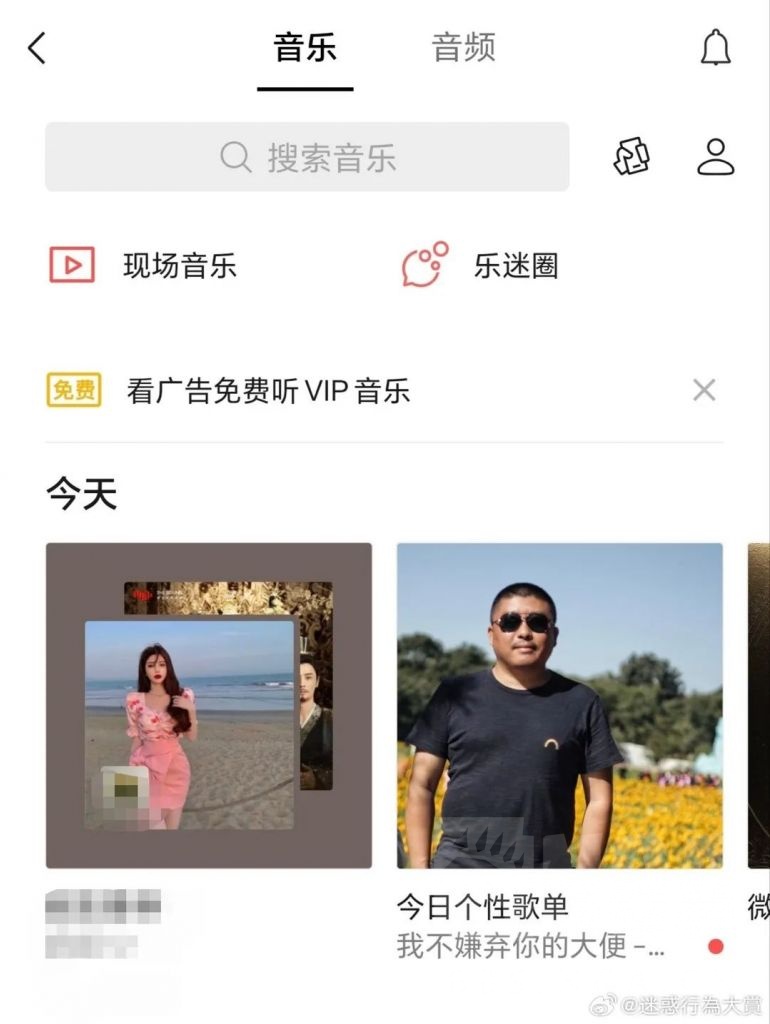Open the user profile icon
The image size is (770, 1024).
[715, 157]
